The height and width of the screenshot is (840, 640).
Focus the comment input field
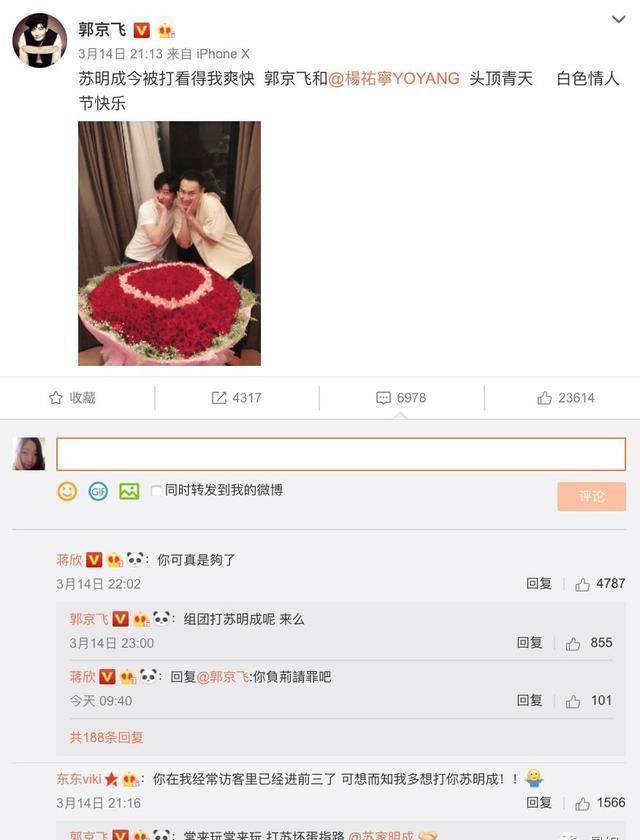tap(340, 454)
